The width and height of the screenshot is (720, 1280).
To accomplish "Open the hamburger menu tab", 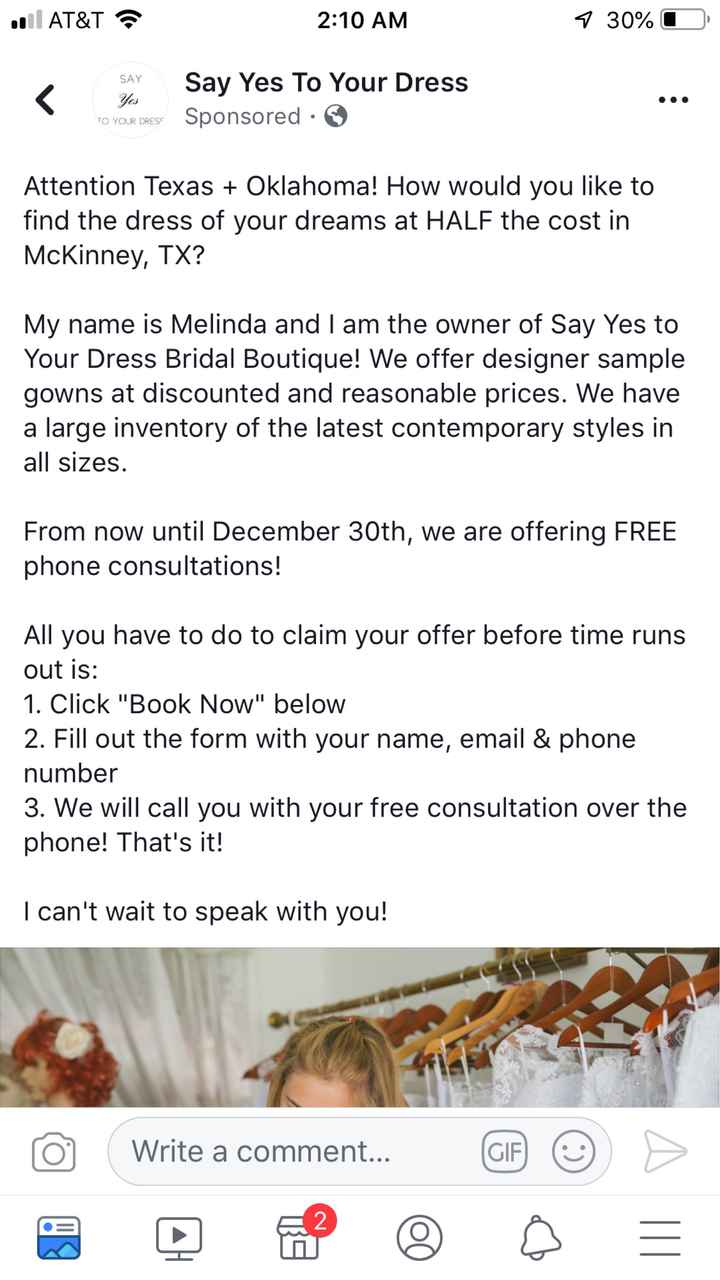I will point(660,1238).
